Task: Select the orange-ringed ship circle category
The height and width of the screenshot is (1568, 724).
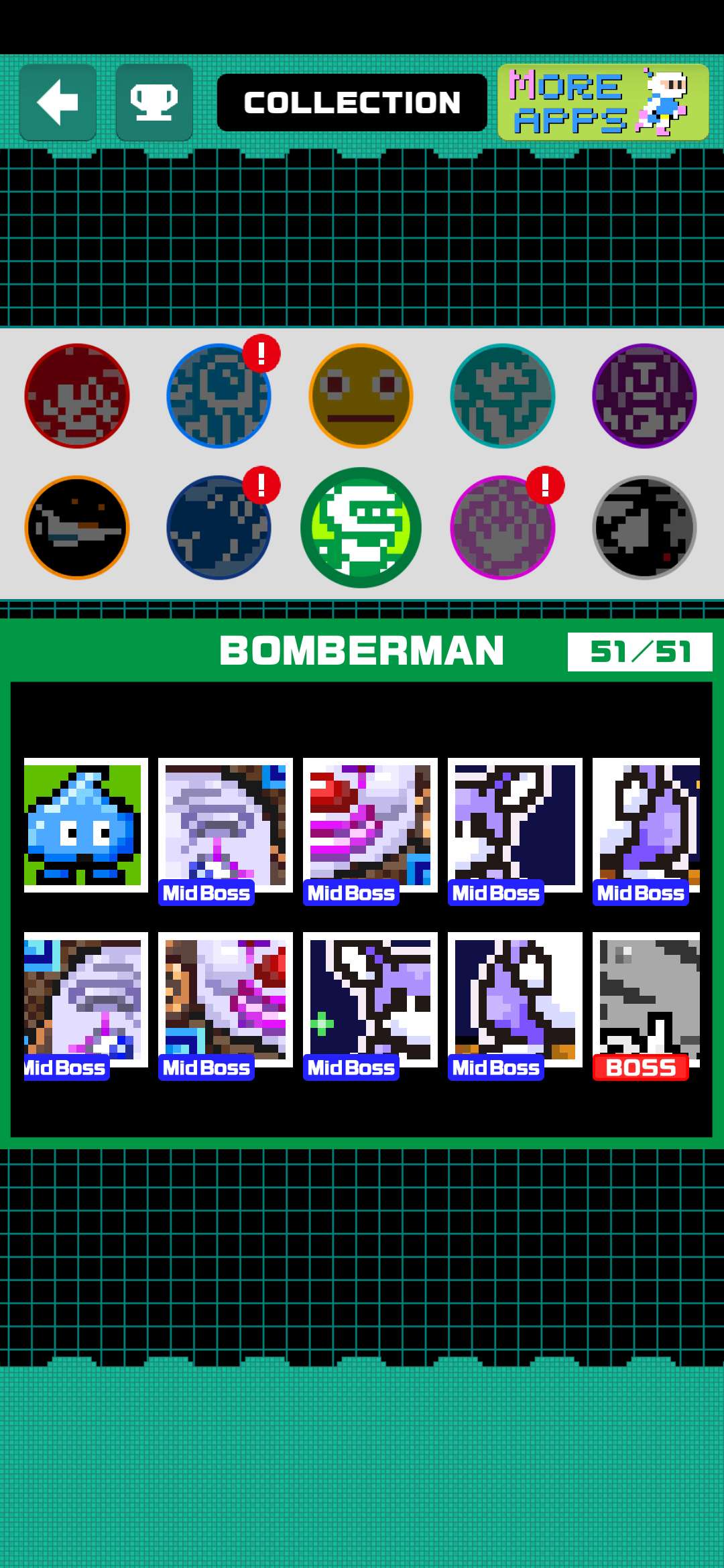Action: pyautogui.click(x=77, y=527)
